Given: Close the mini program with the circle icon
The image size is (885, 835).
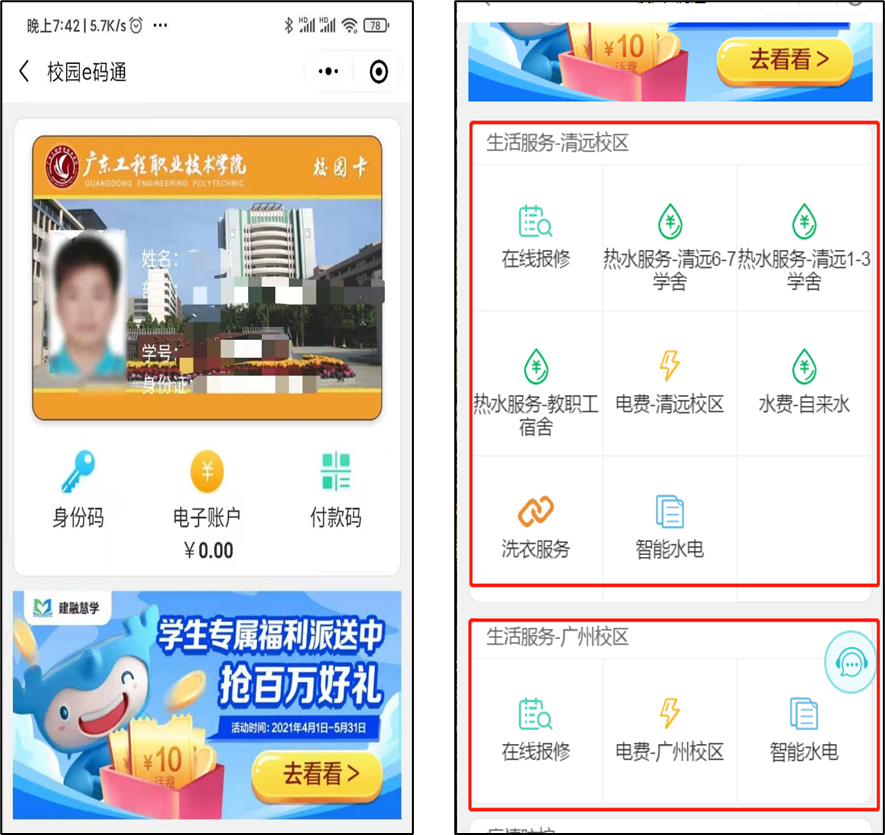Looking at the screenshot, I should (379, 72).
